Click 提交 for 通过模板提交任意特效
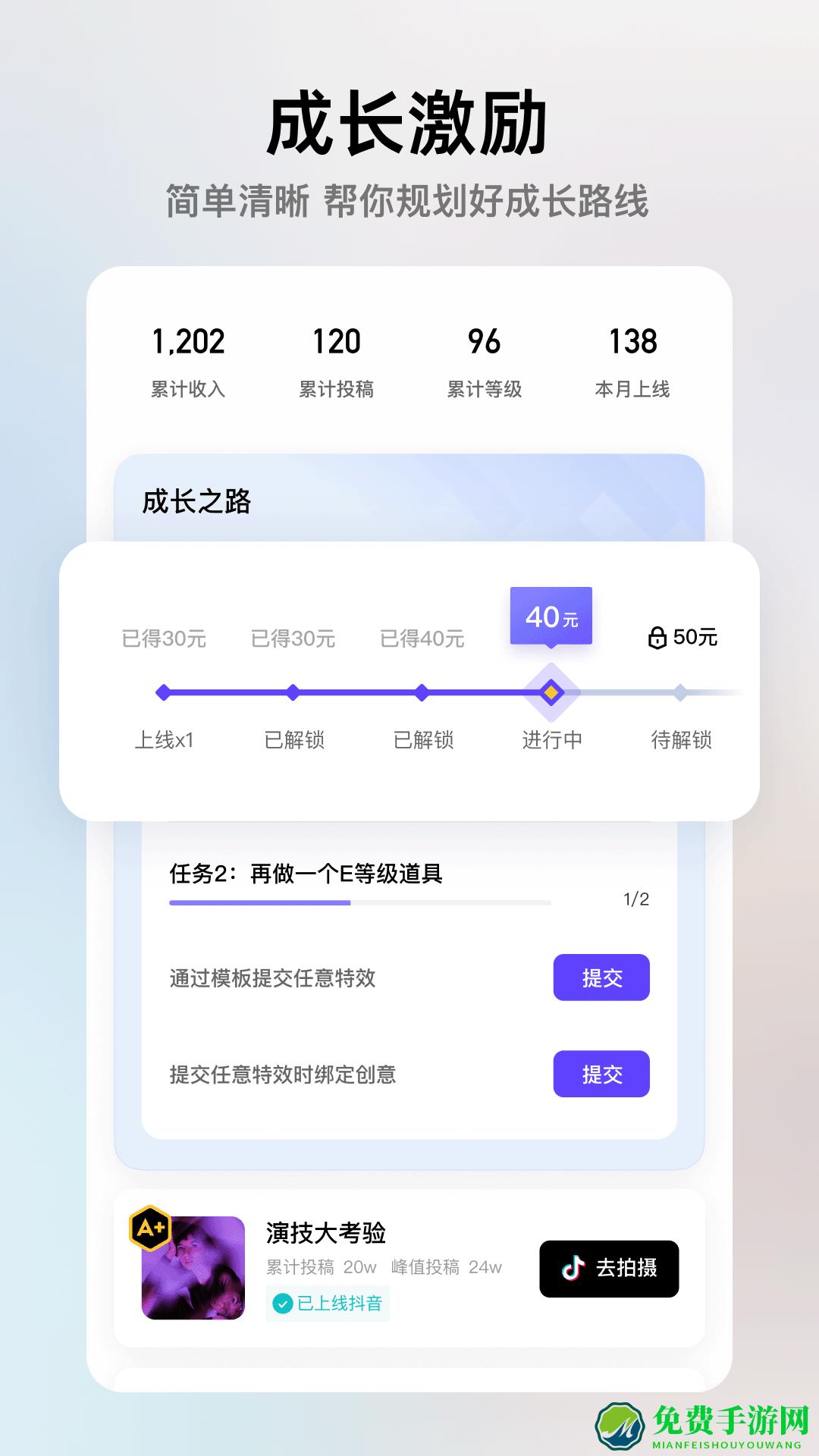The height and width of the screenshot is (1456, 819). pos(601,978)
